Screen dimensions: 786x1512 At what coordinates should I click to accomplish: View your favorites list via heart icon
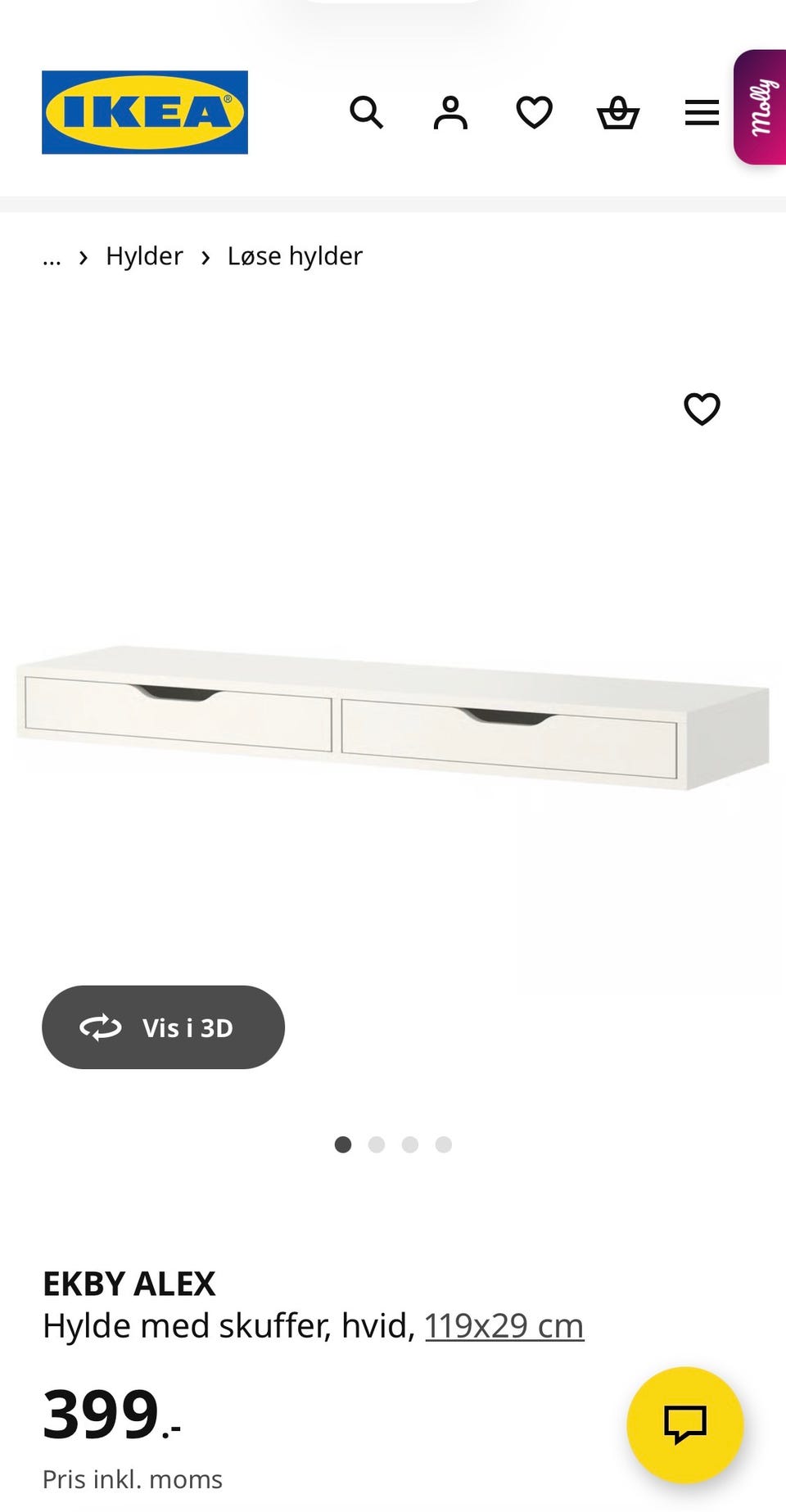point(534,112)
